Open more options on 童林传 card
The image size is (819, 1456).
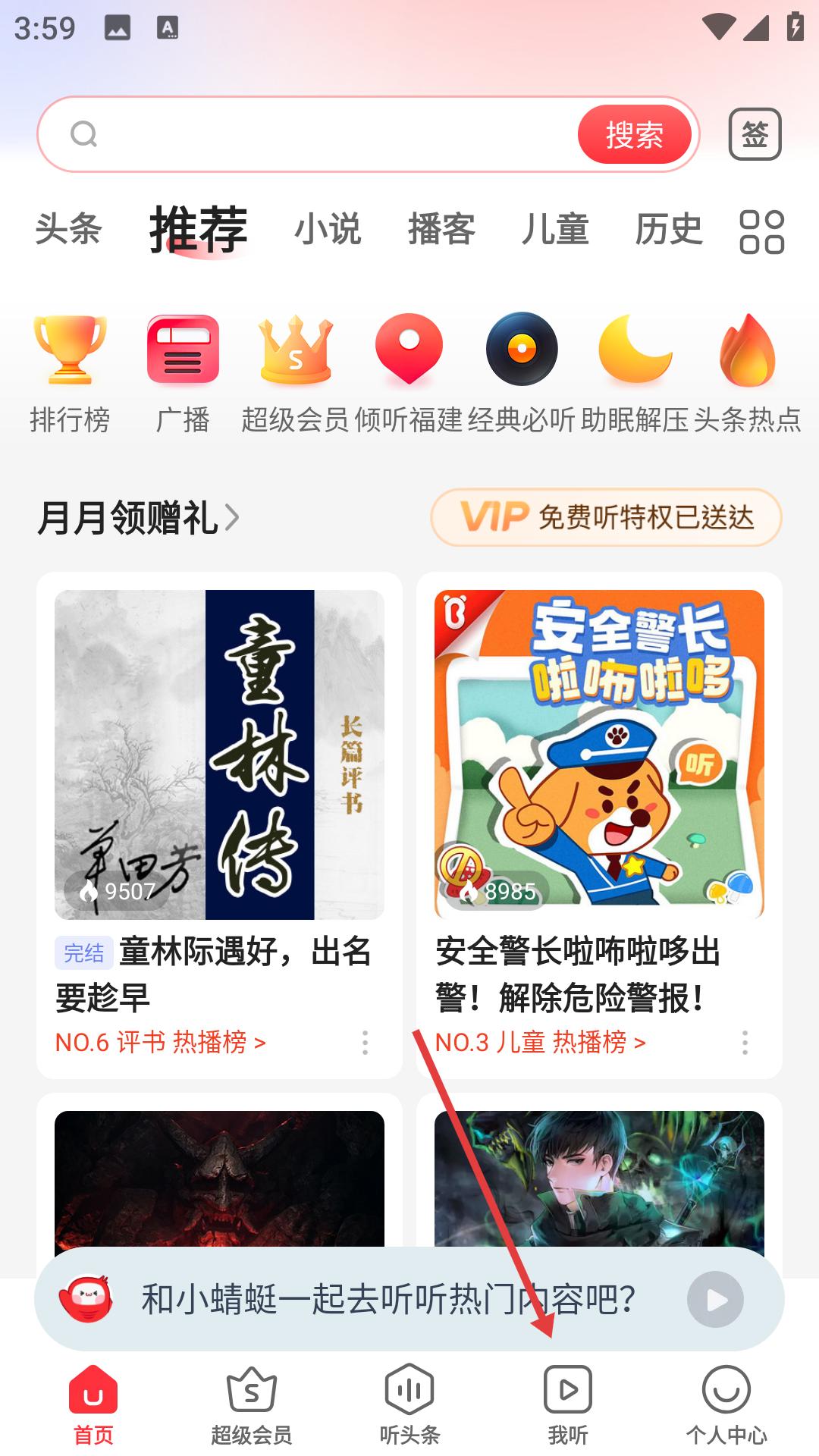(x=366, y=1043)
